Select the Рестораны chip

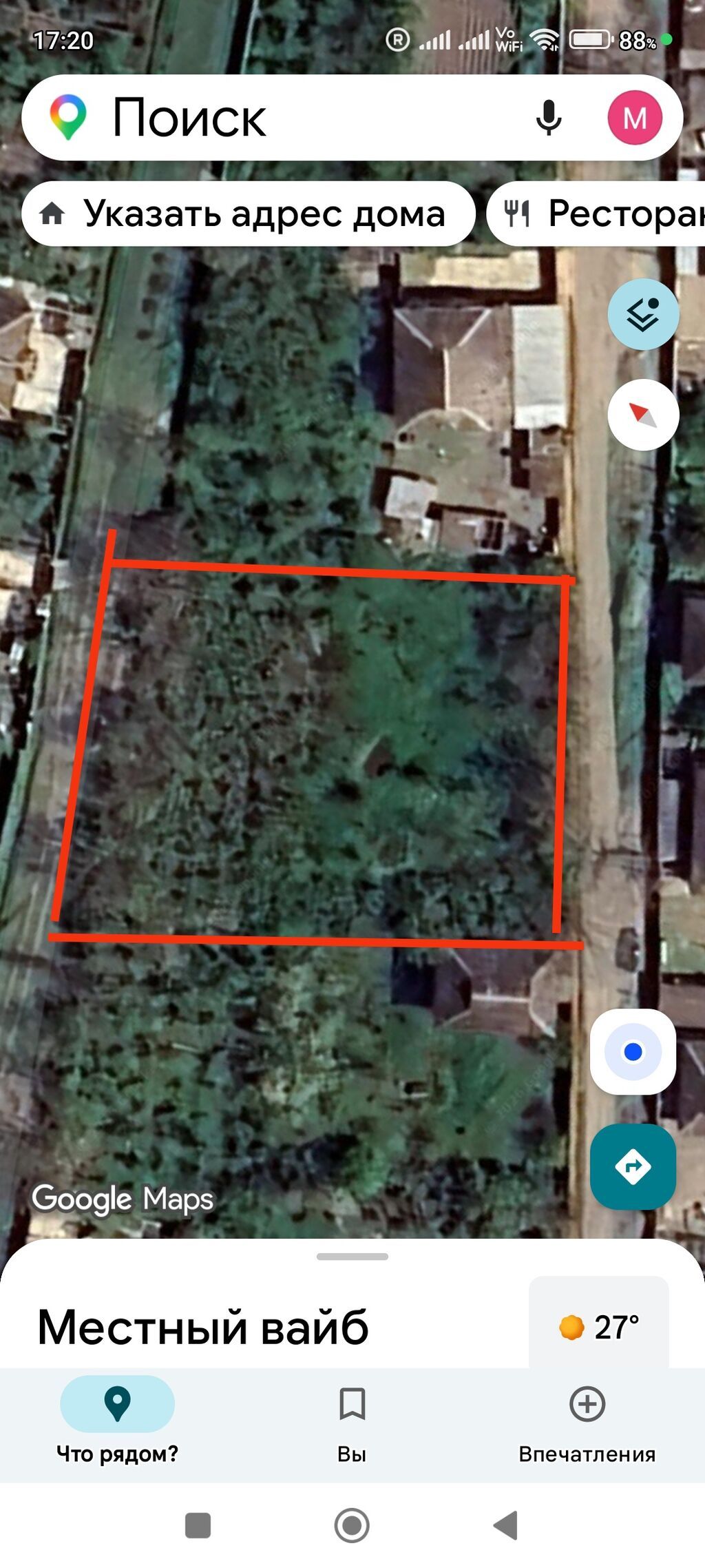[x=596, y=214]
